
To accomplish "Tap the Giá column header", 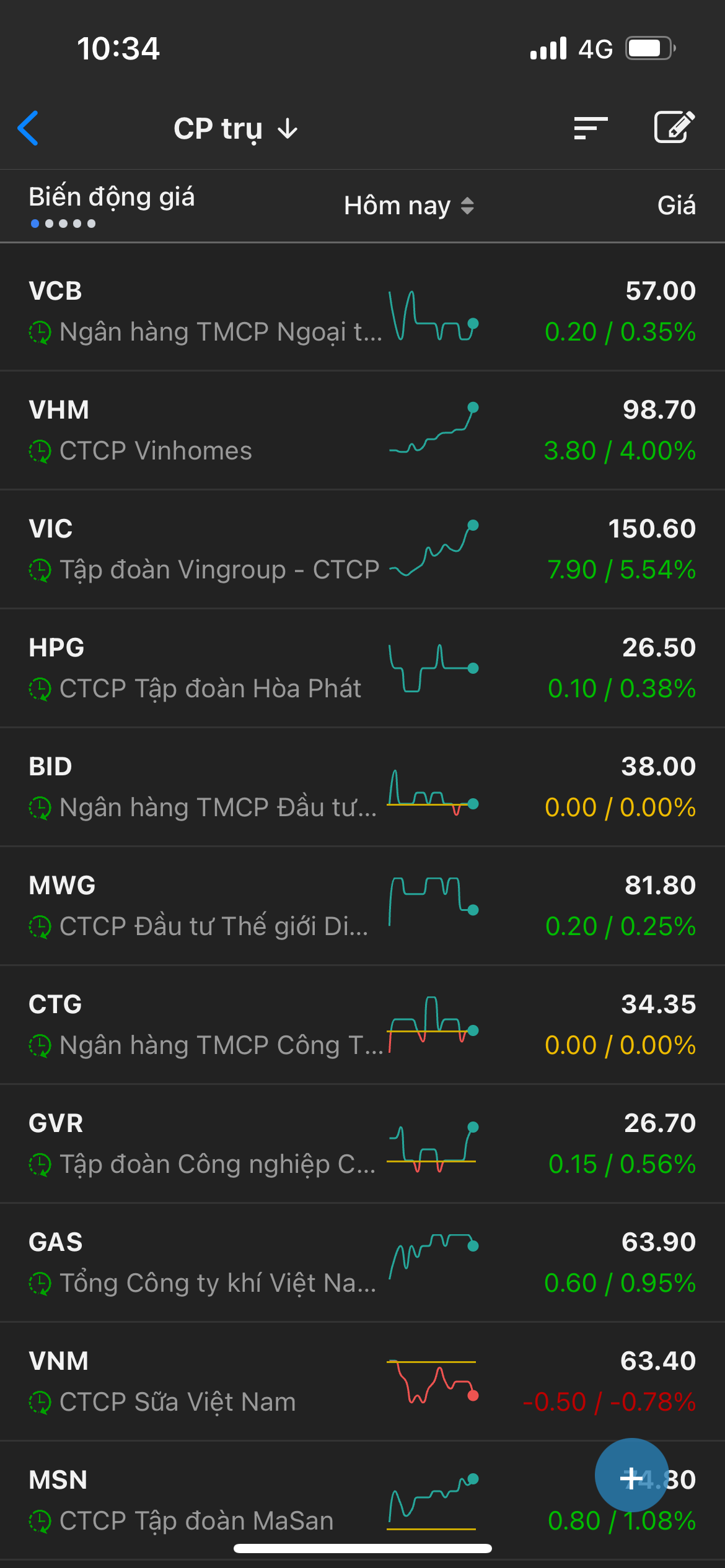I will click(x=676, y=206).
